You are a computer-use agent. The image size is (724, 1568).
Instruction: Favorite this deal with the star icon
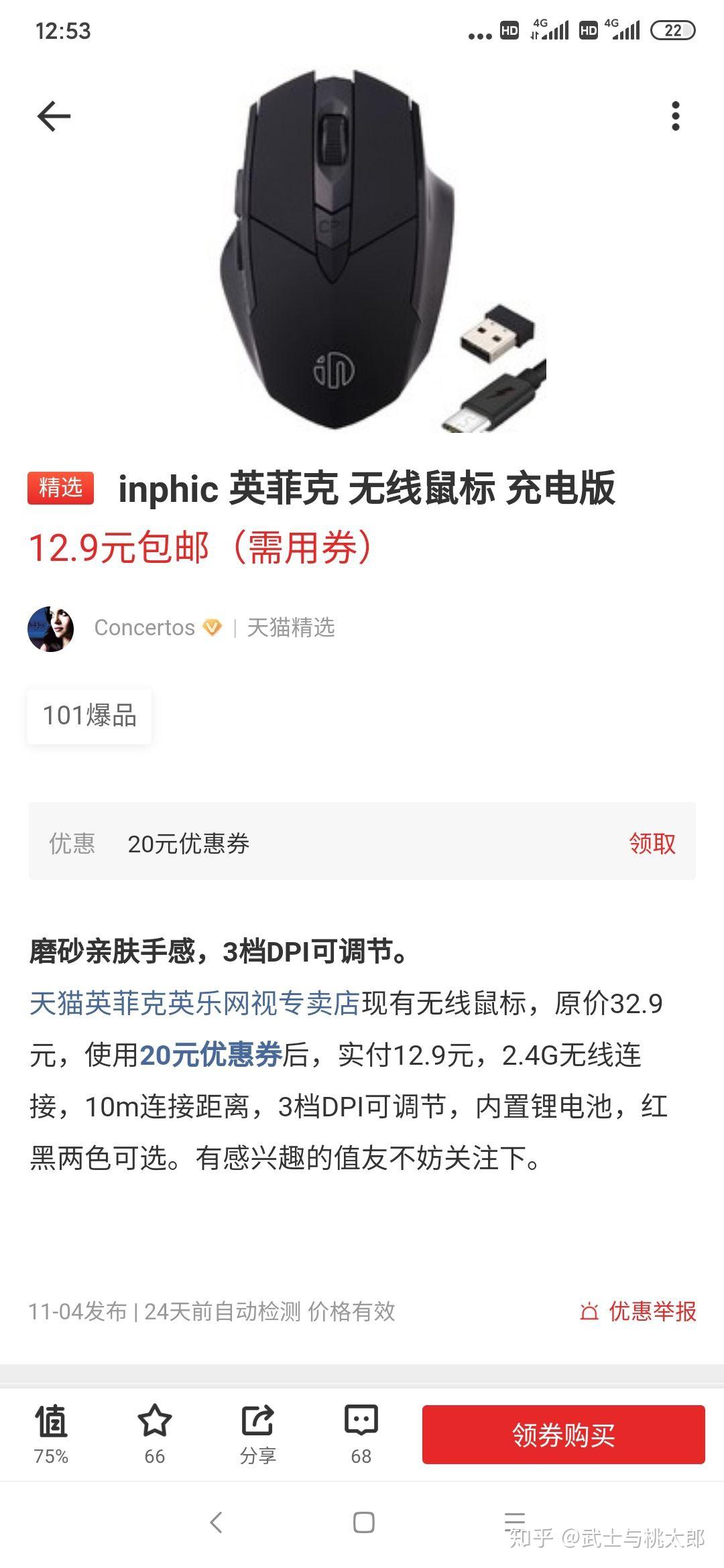(155, 1434)
